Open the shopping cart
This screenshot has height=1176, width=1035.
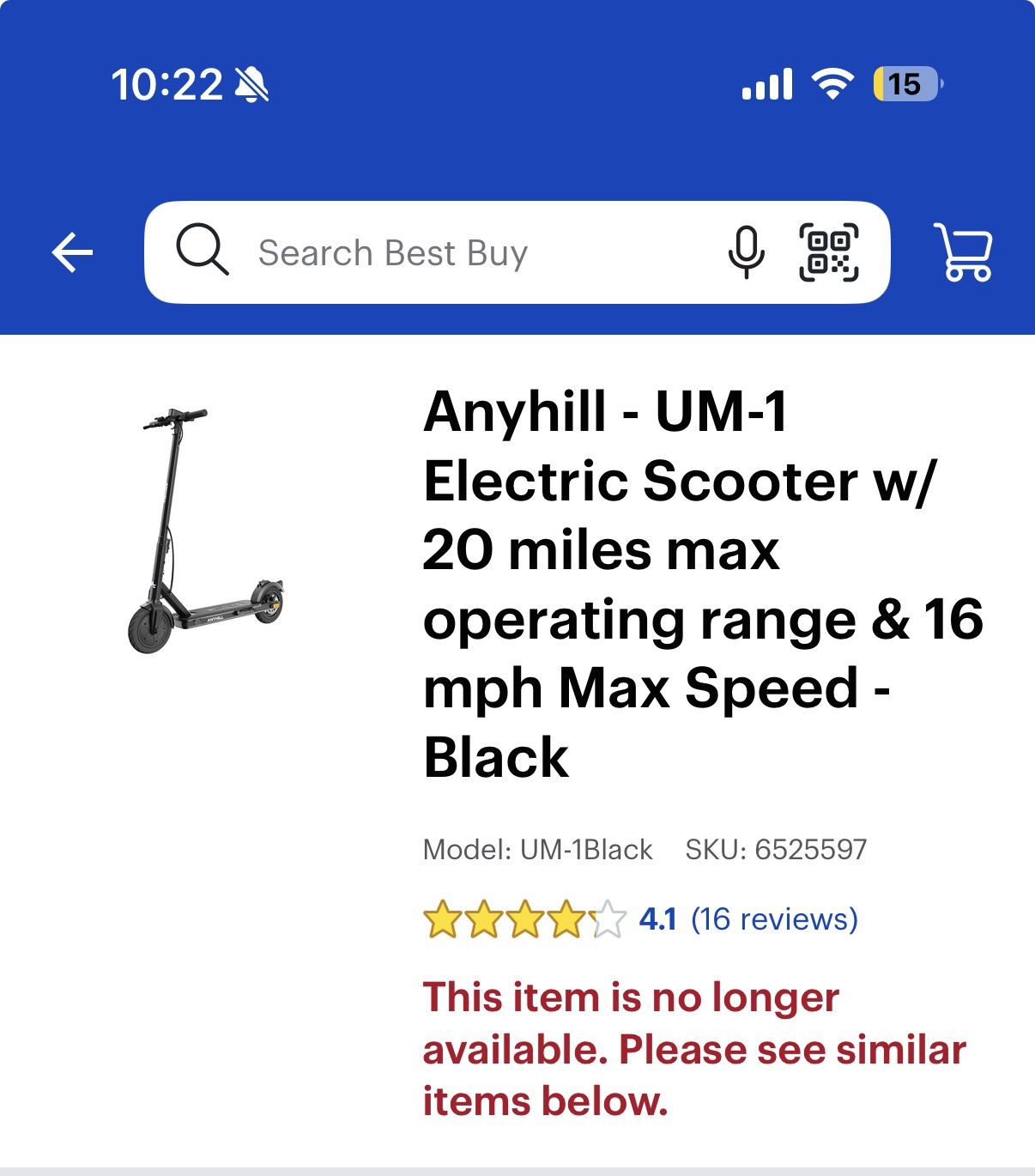[x=965, y=252]
